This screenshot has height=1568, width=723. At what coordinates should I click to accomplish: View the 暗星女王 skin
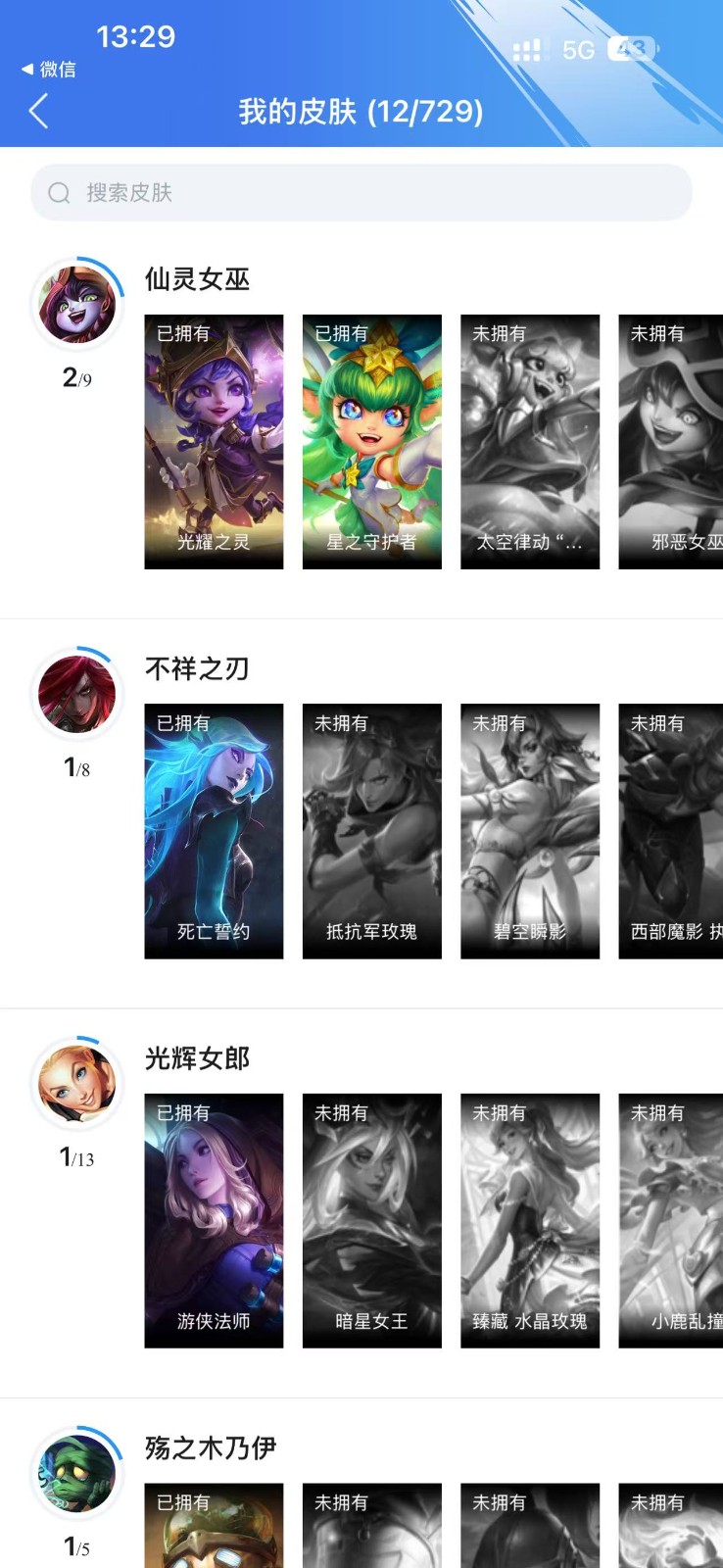tap(371, 1220)
